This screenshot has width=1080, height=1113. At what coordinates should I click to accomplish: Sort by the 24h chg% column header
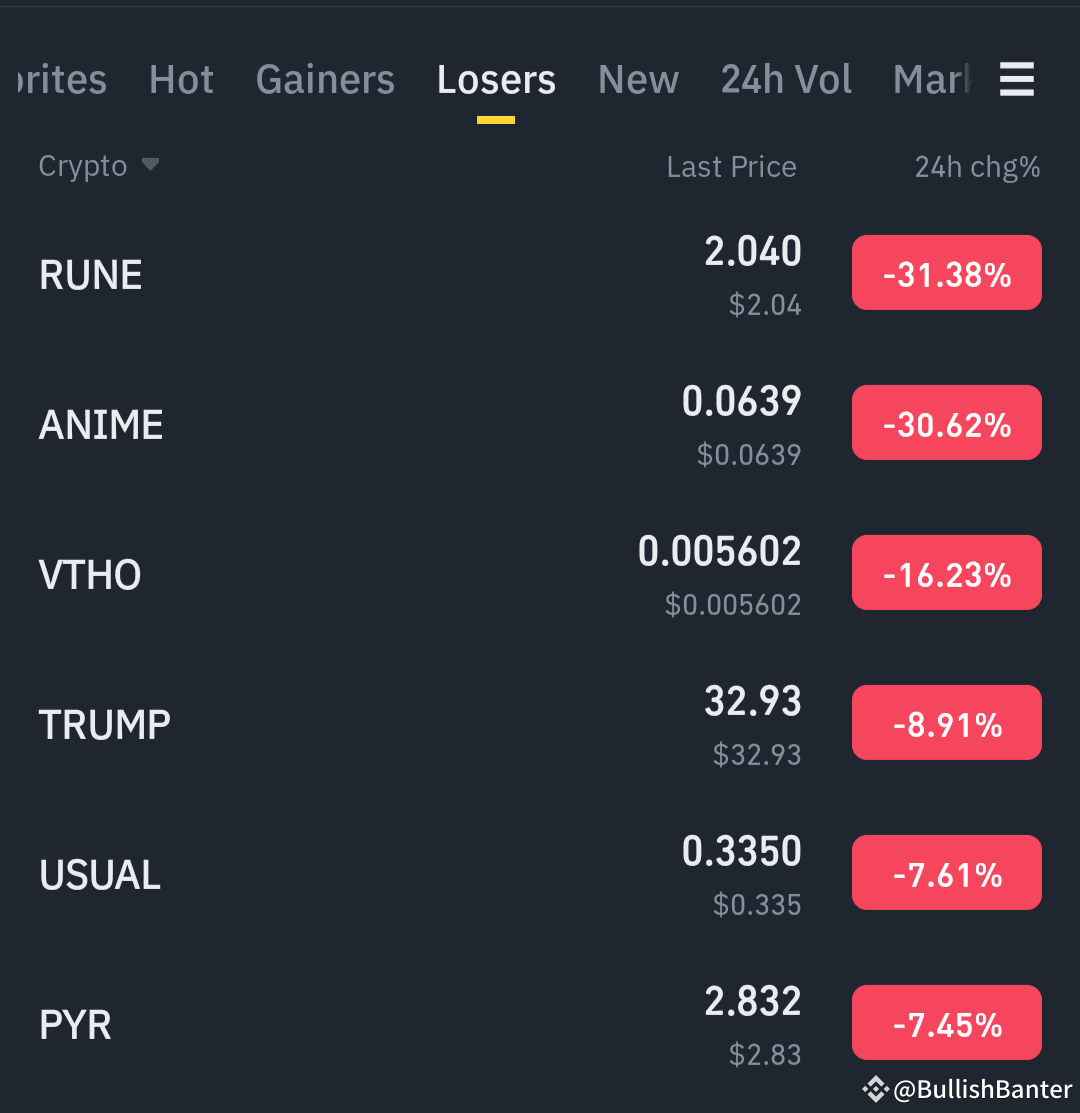click(977, 166)
